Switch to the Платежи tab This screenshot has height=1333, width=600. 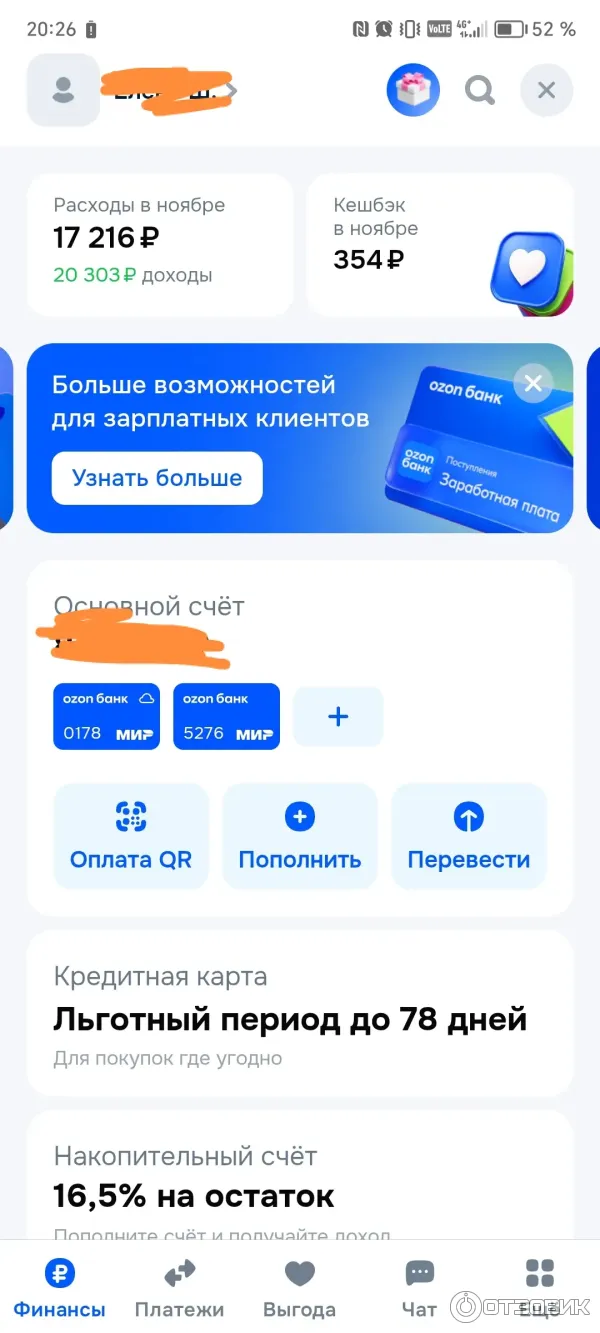click(x=180, y=1288)
